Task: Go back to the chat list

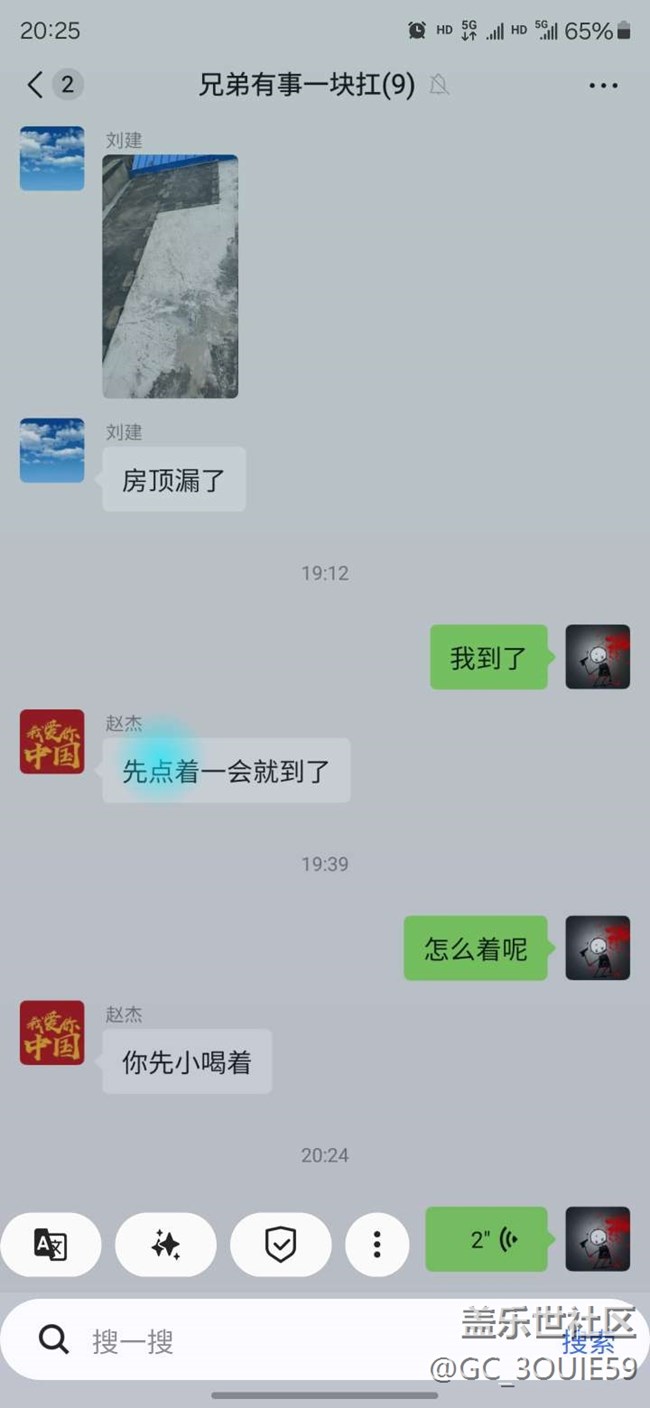Action: click(x=36, y=85)
